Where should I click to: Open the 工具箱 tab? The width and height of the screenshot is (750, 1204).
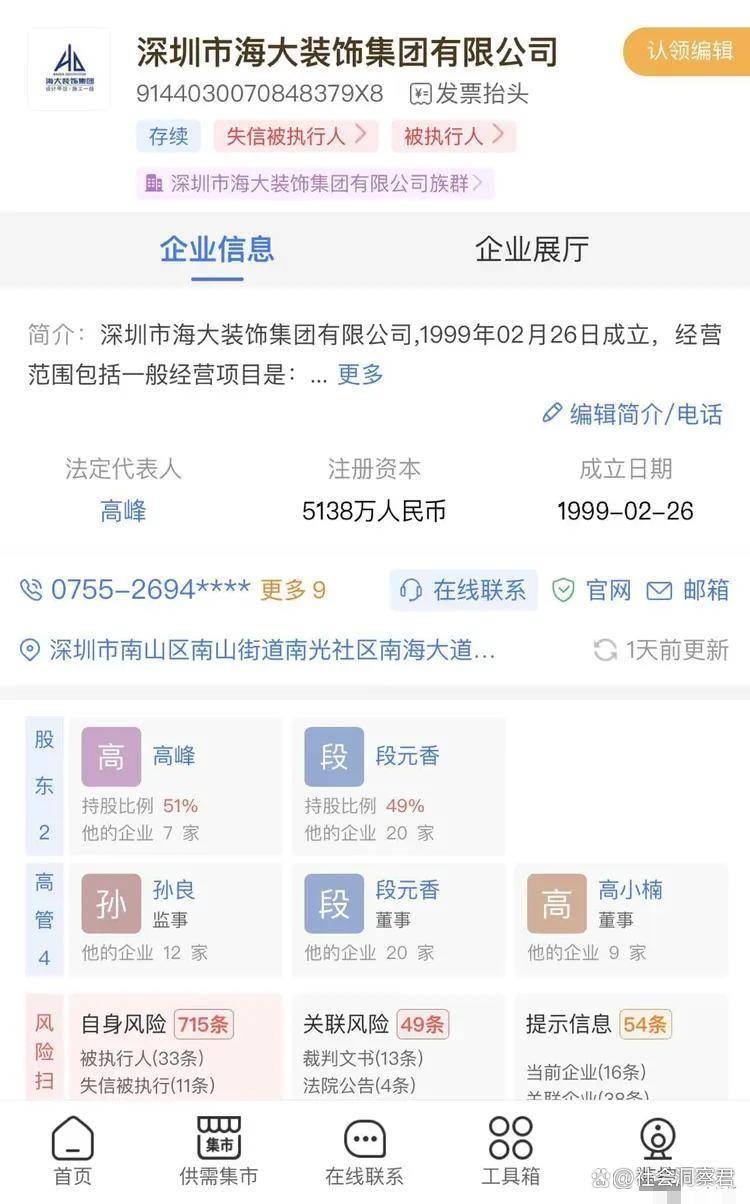[x=510, y=1151]
